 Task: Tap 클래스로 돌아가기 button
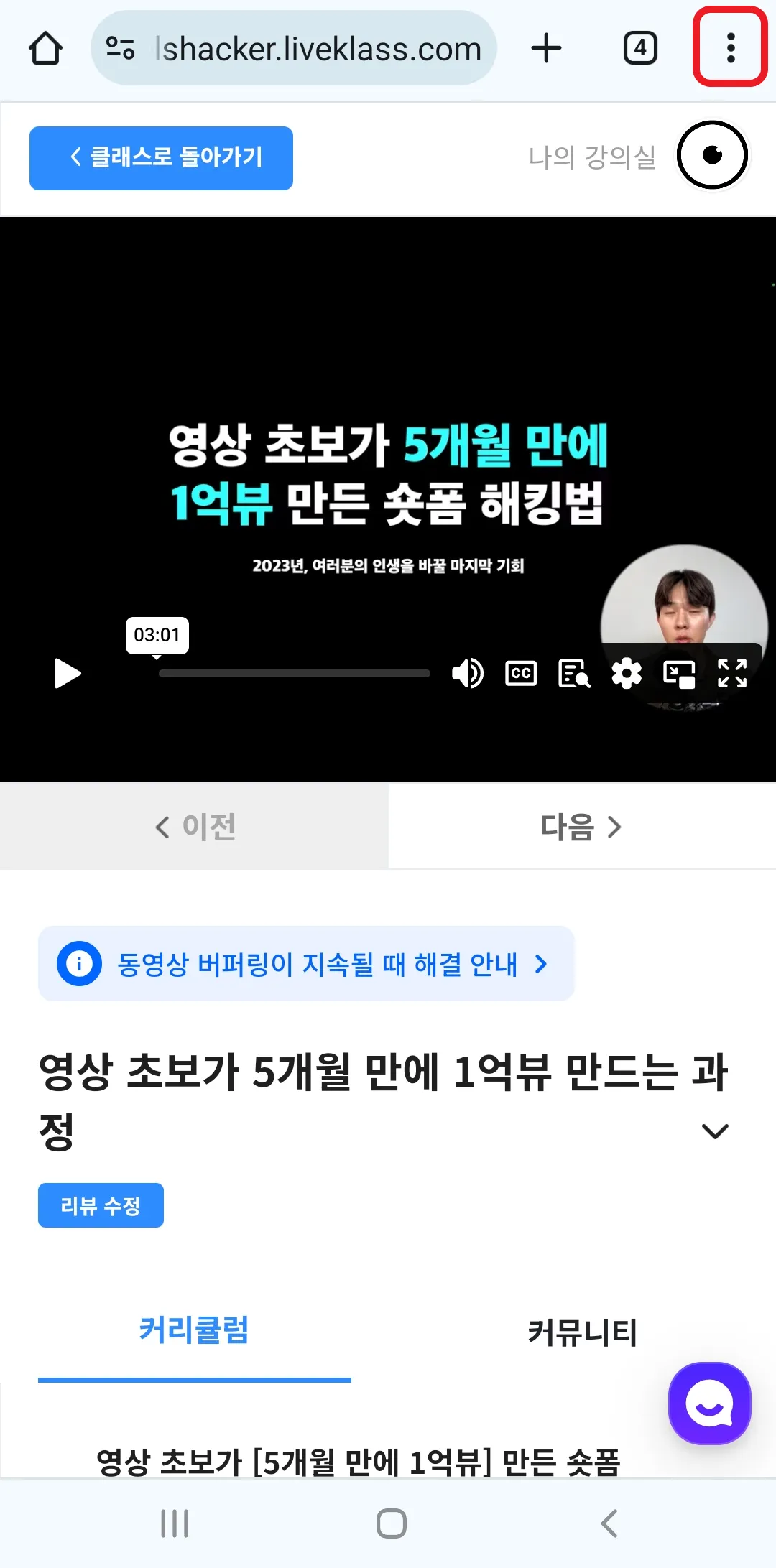point(161,158)
